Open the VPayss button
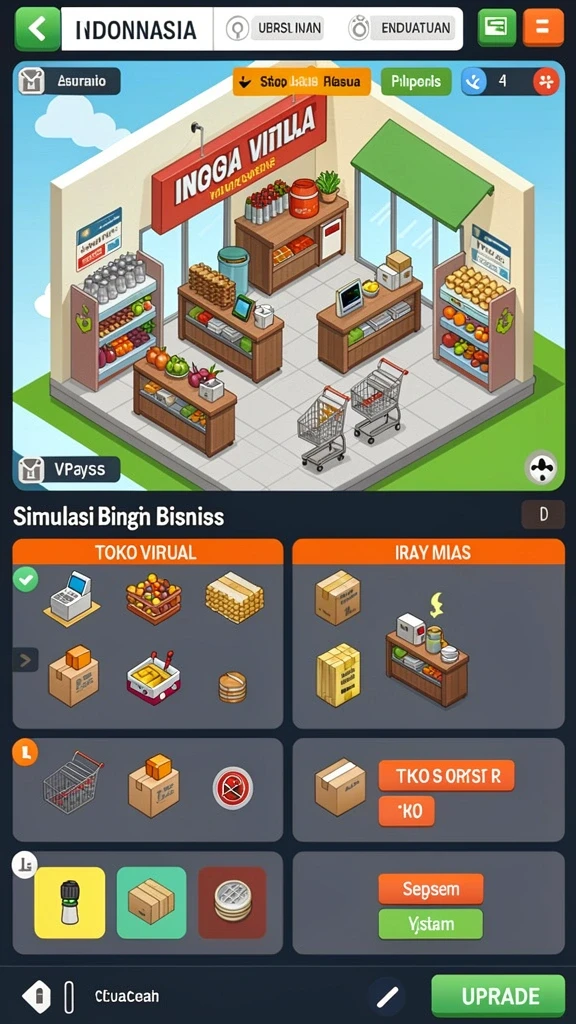This screenshot has width=576, height=1024. [x=69, y=469]
